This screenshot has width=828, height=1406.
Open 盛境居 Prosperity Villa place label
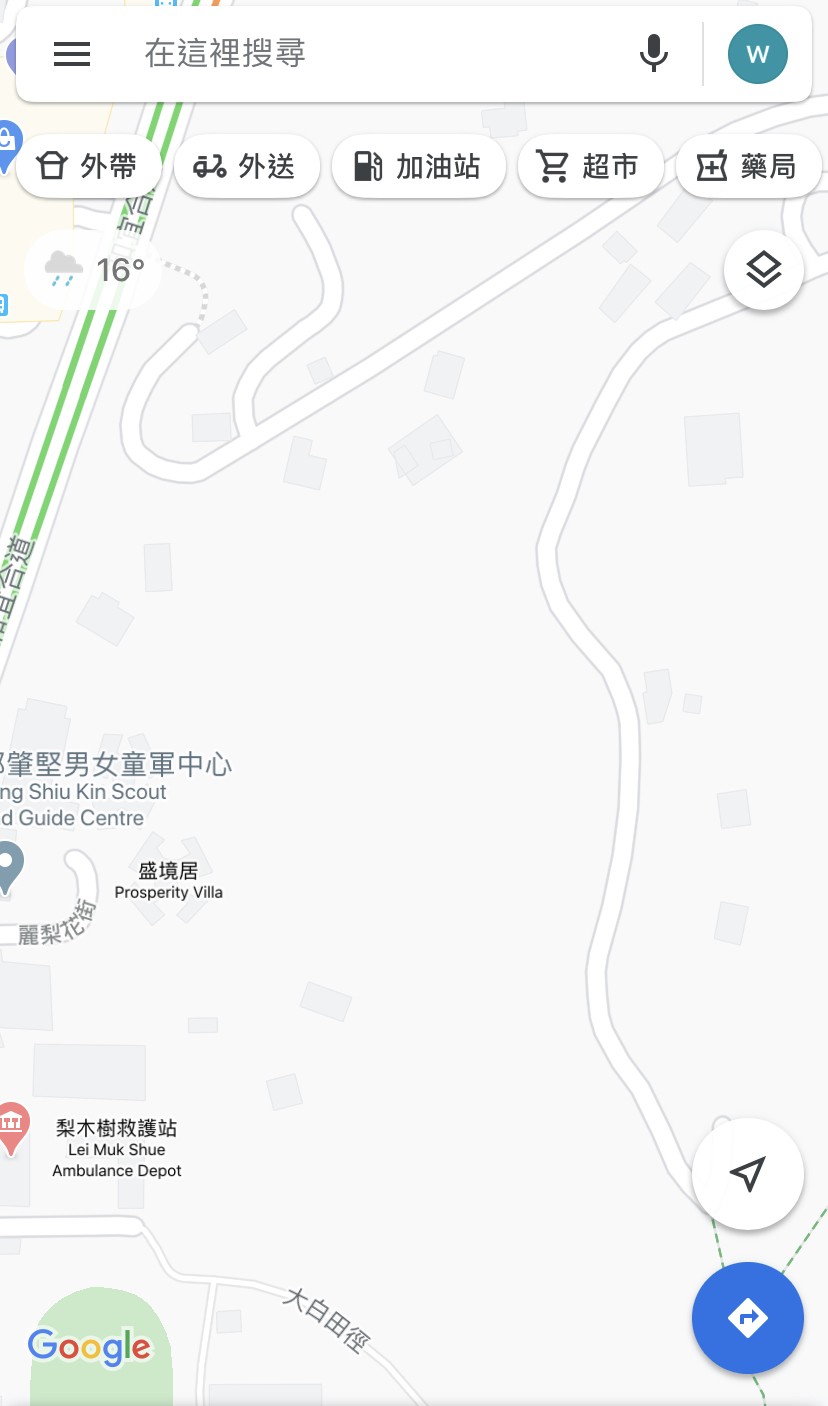(x=168, y=880)
